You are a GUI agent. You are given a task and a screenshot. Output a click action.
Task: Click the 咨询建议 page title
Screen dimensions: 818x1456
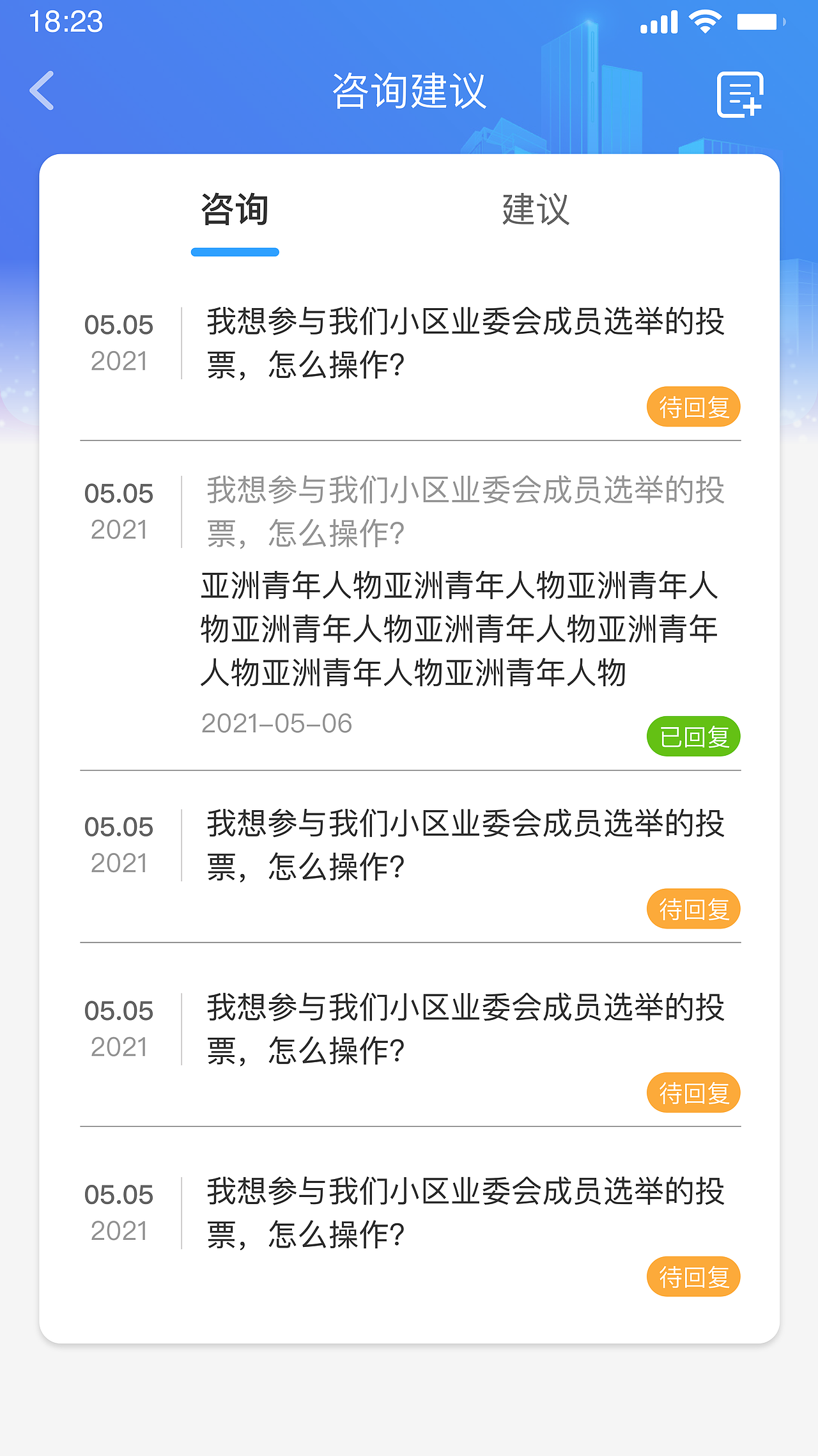coord(409,90)
